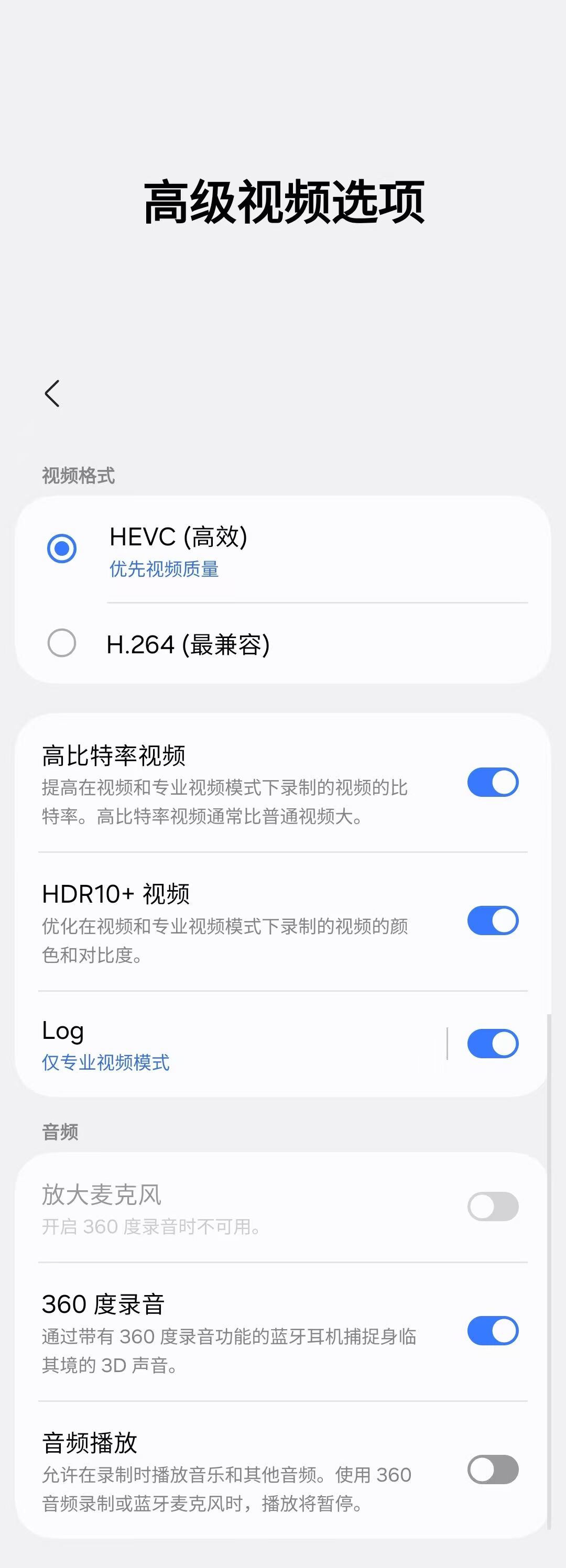Select HEVC (高效) video format
This screenshot has width=566, height=1568.
tap(62, 549)
